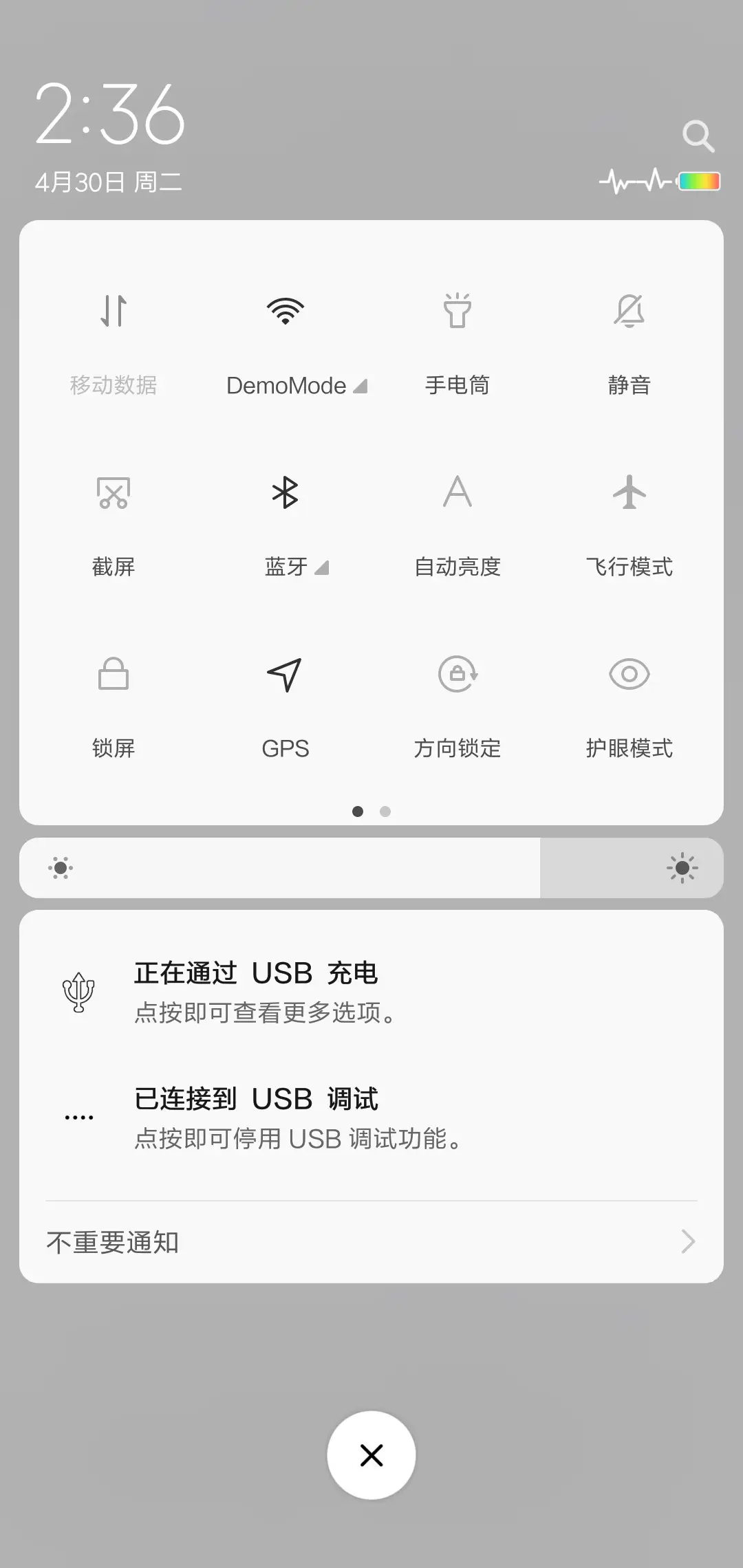Toggle automatic brightness (自动亮度)
The image size is (743, 1568).
(x=457, y=519)
